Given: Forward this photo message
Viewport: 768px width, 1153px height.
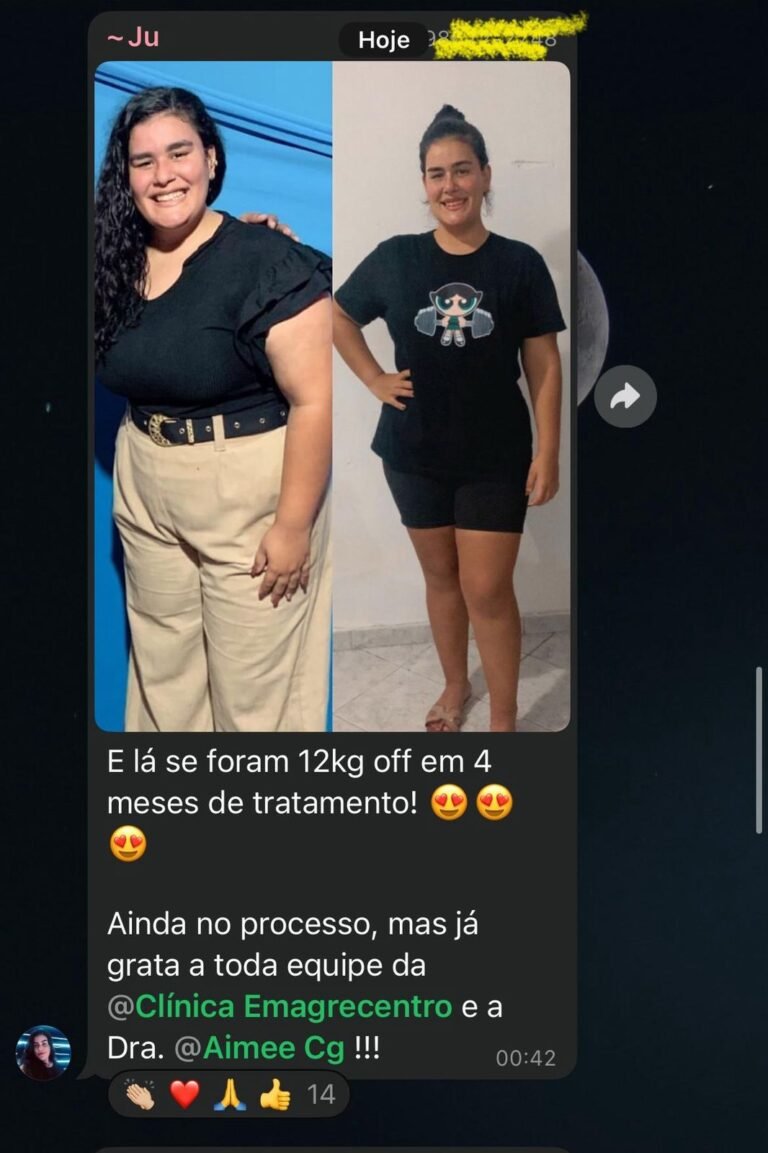Looking at the screenshot, I should [625, 397].
